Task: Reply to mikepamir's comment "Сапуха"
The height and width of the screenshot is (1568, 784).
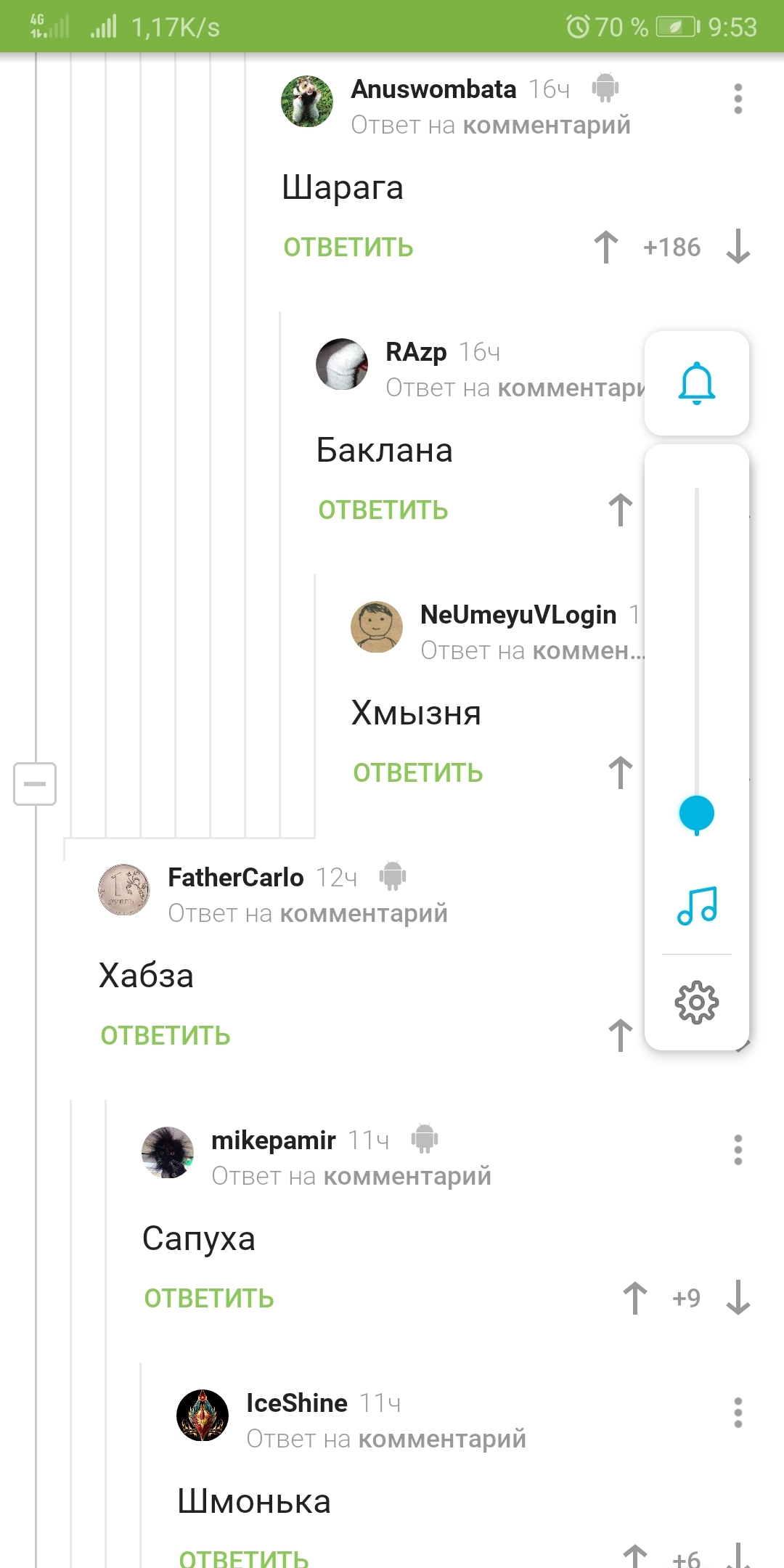Action: 209,1299
